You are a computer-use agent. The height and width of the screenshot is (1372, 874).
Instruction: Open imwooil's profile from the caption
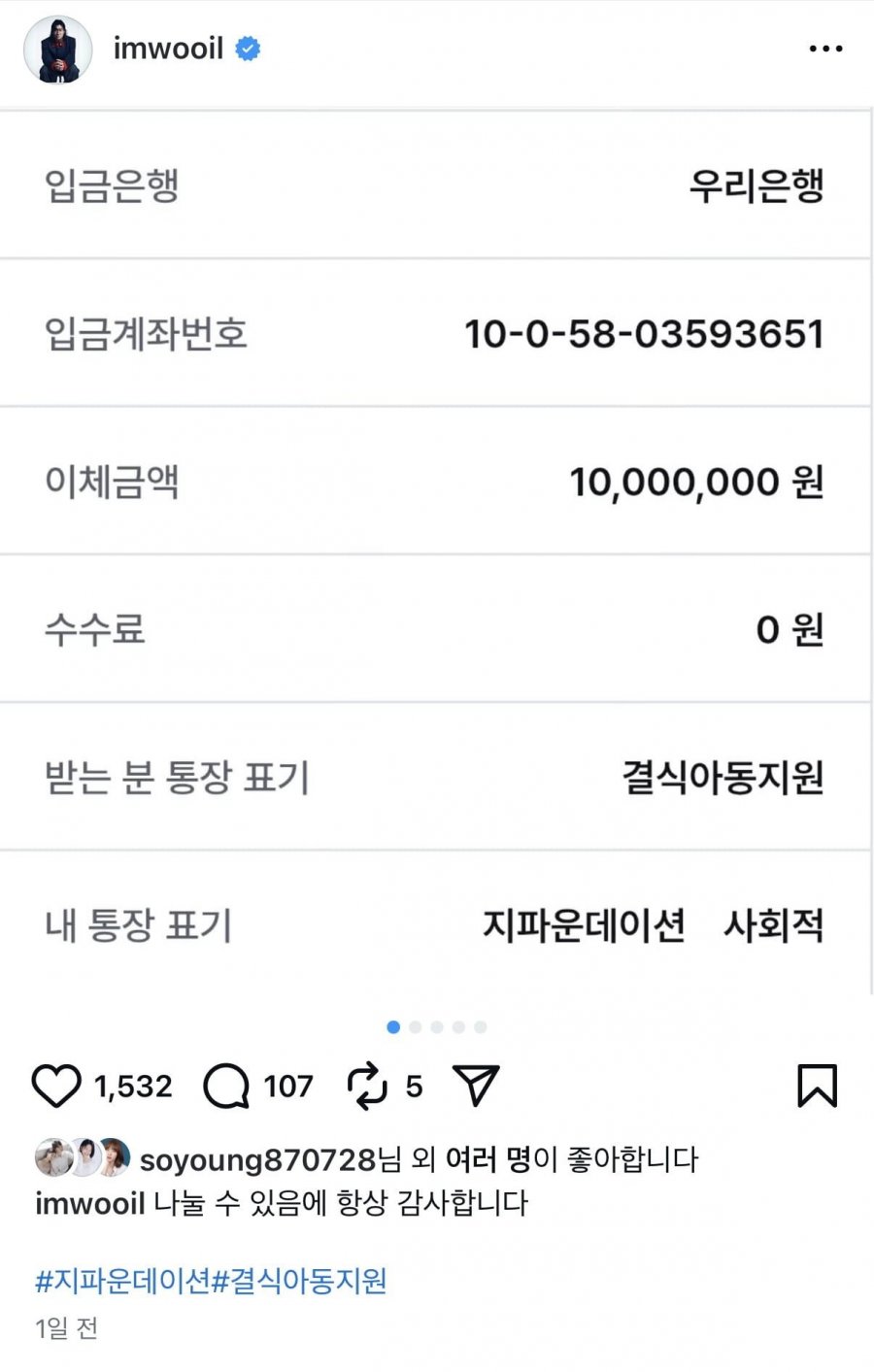(89, 1204)
